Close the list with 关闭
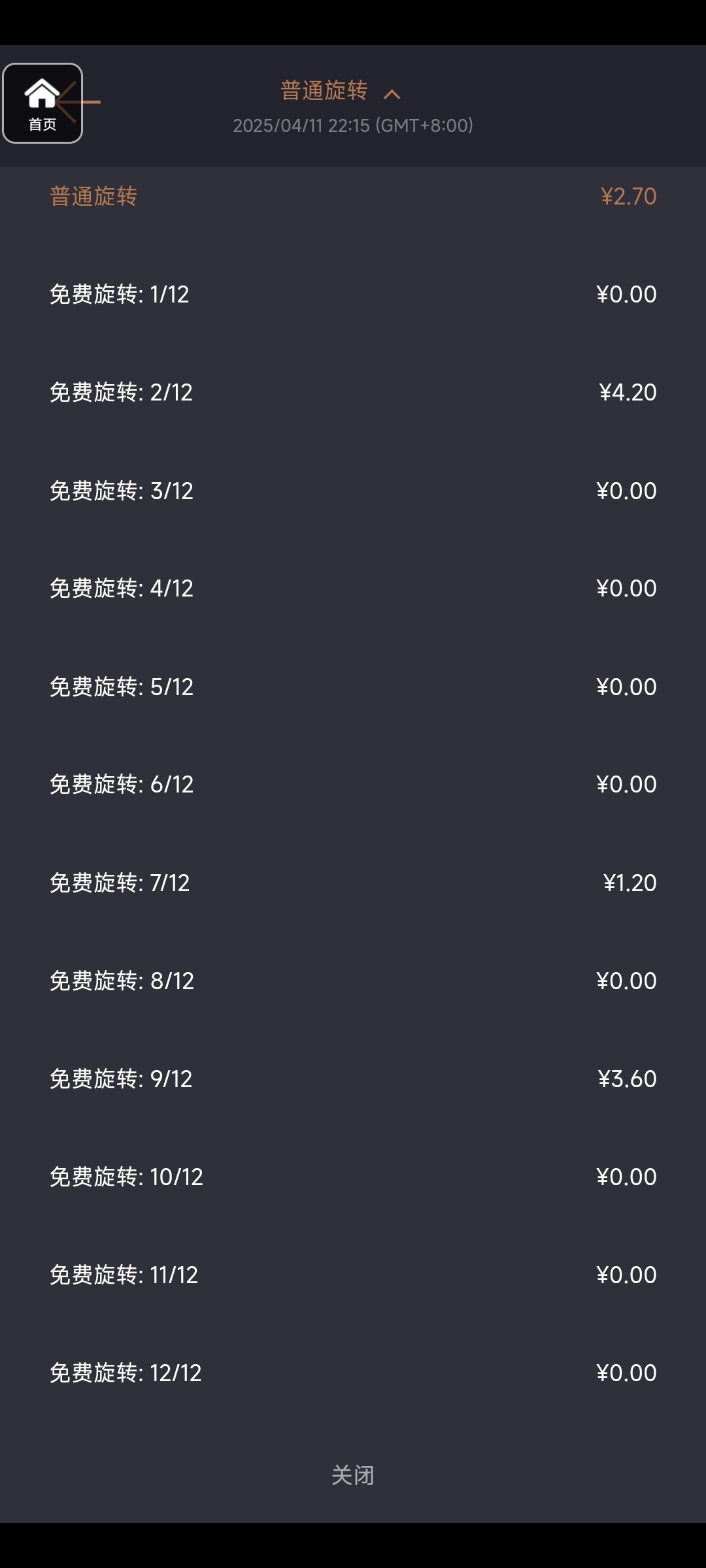Viewport: 706px width, 1568px height. 353,1475
